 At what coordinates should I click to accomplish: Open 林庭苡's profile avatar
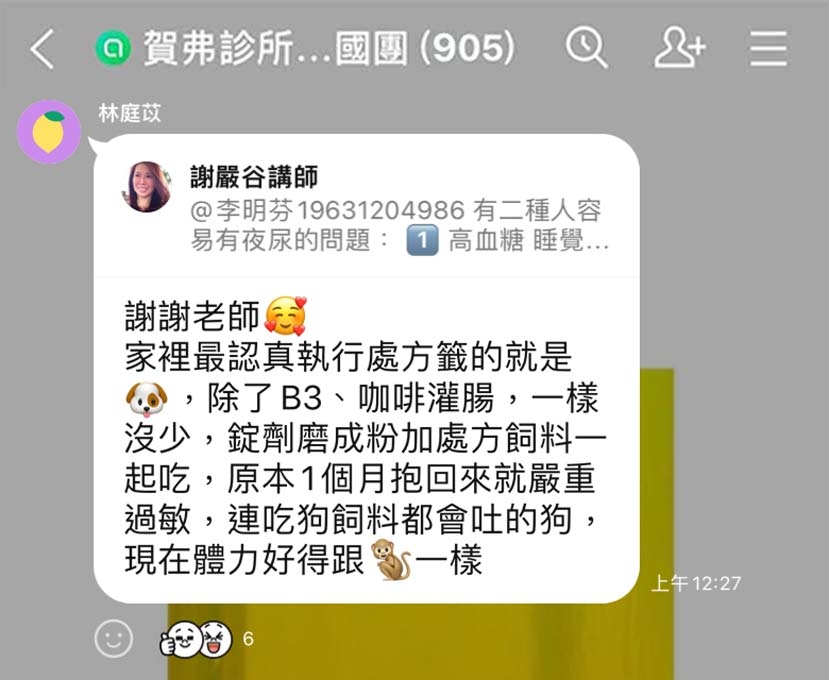pos(49,132)
